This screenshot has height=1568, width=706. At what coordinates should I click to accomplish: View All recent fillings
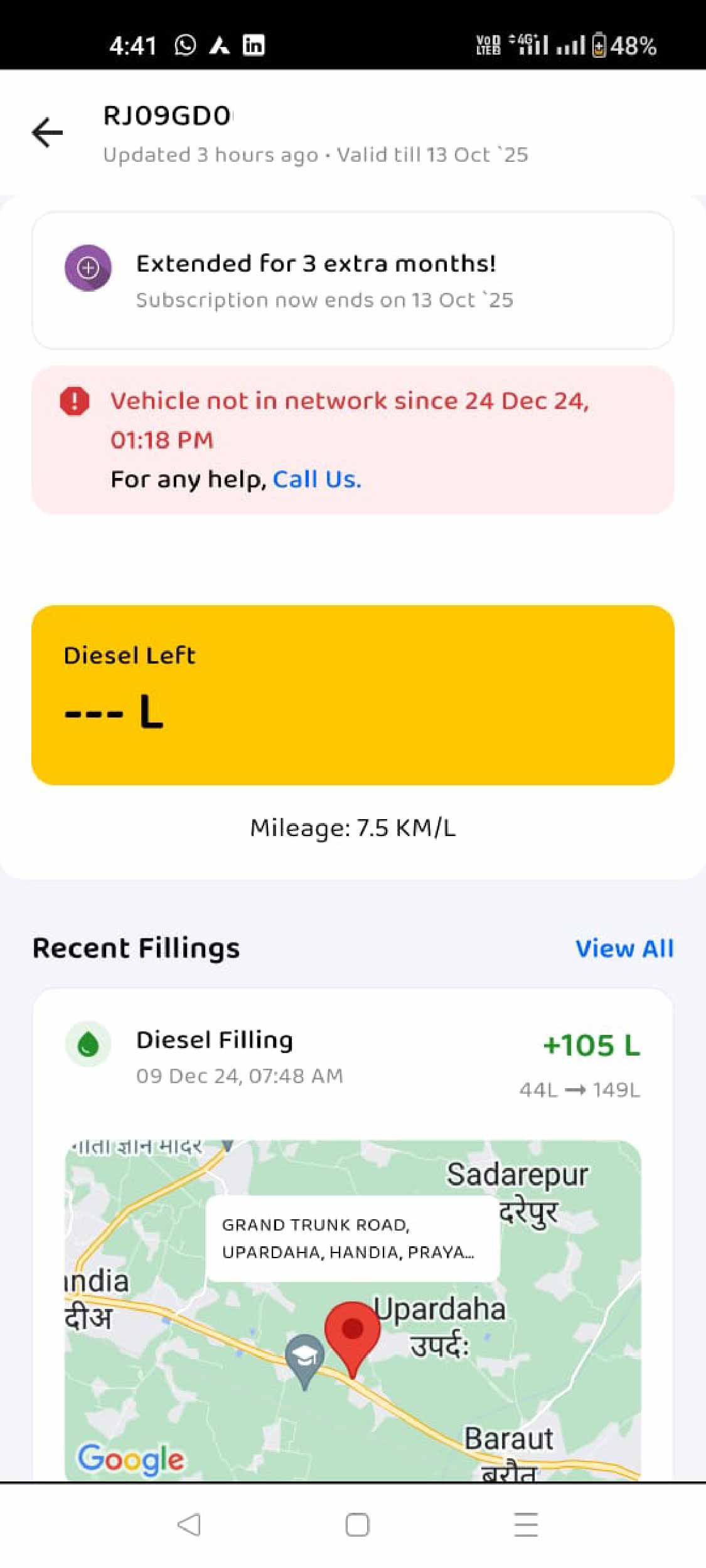click(x=624, y=949)
